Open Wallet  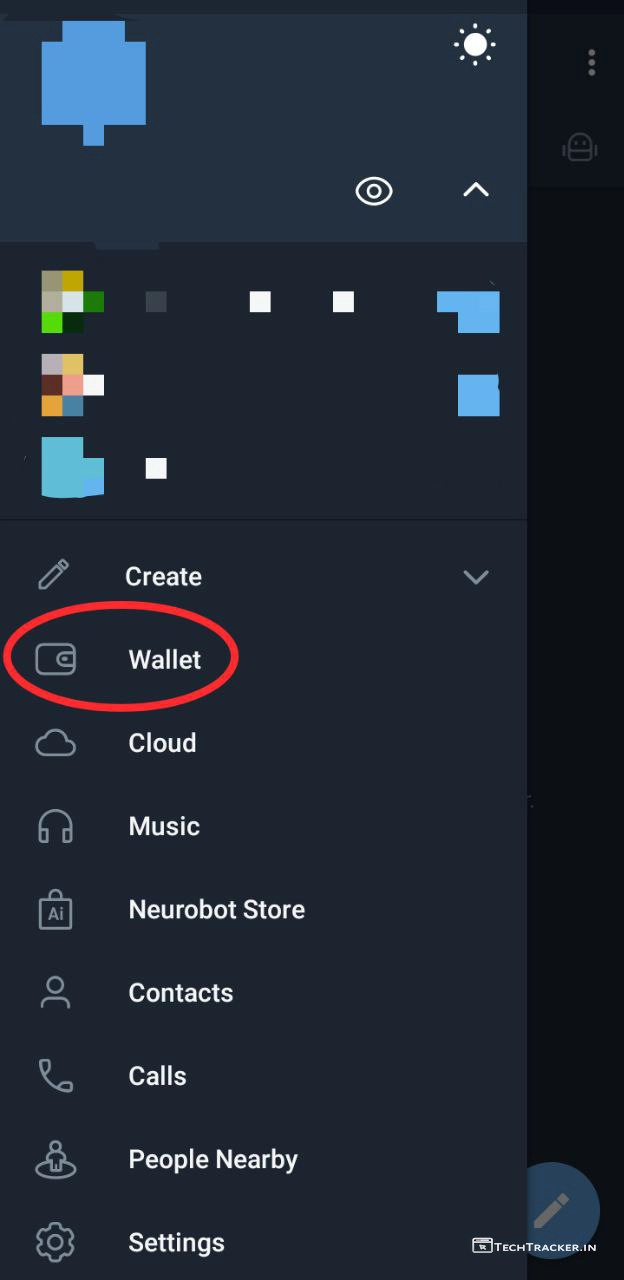coord(164,660)
